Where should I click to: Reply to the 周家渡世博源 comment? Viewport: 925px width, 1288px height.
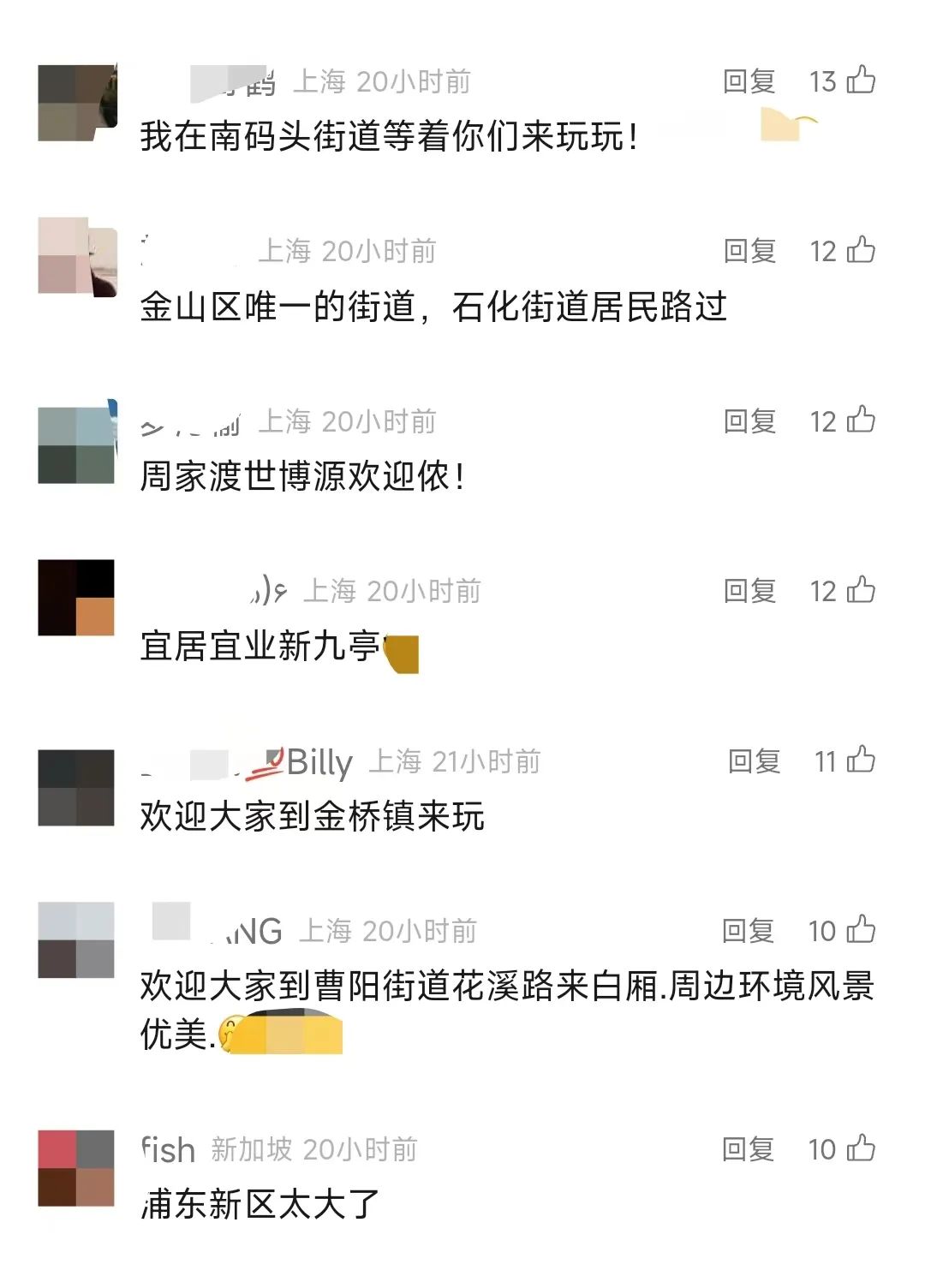[749, 420]
